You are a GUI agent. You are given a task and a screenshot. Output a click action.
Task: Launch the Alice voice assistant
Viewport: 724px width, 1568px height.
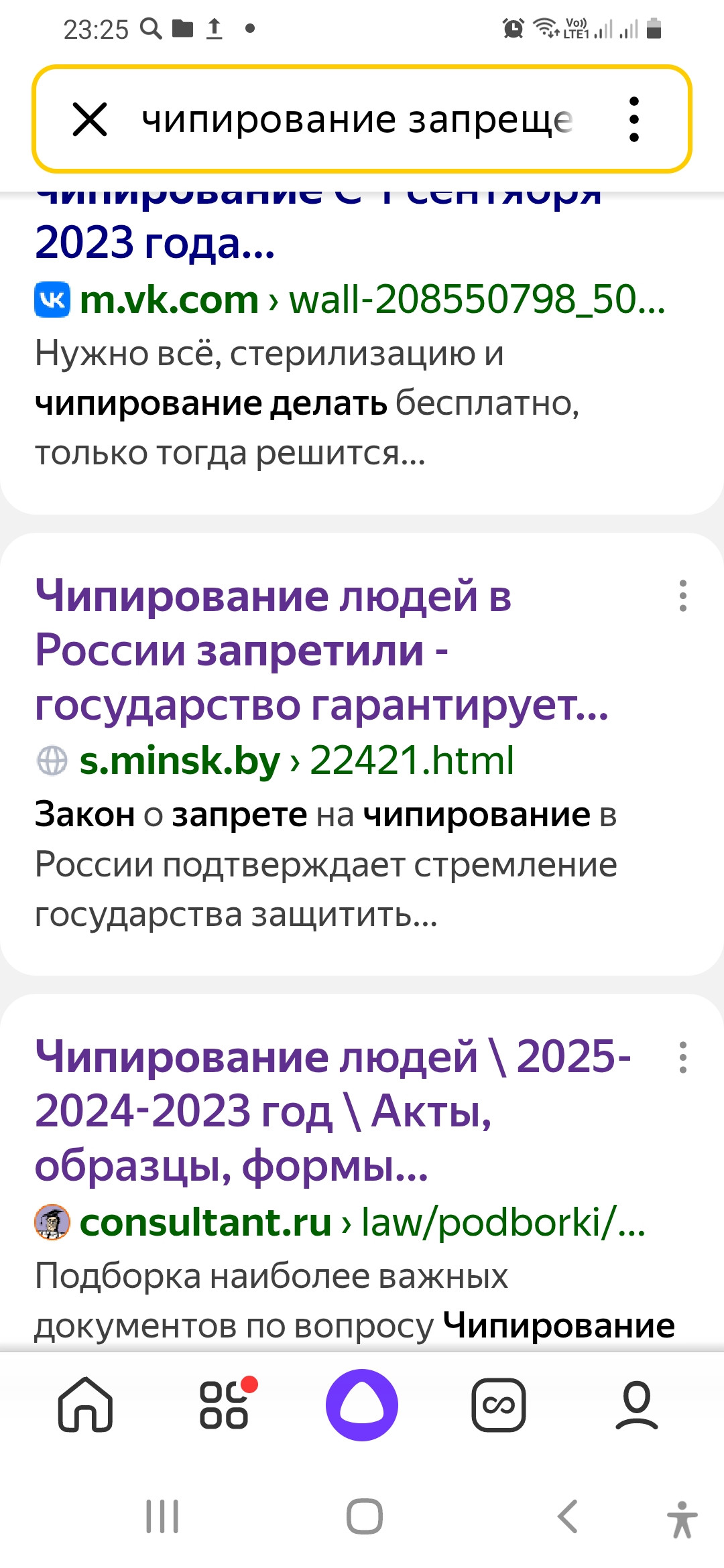[362, 1404]
